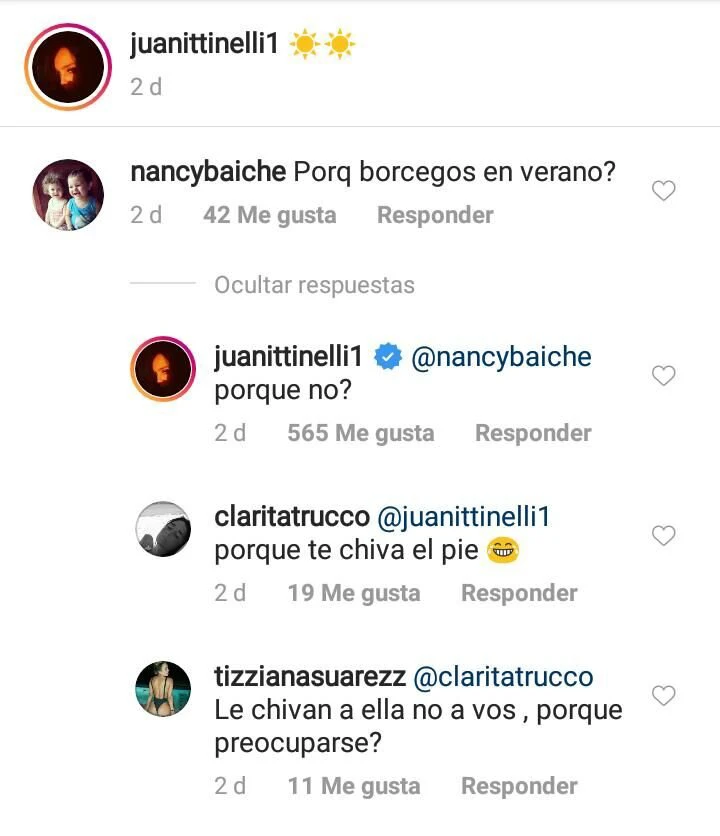The height and width of the screenshot is (836, 720).
Task: Like claritatrucco's comment
Action: pyautogui.click(x=663, y=536)
